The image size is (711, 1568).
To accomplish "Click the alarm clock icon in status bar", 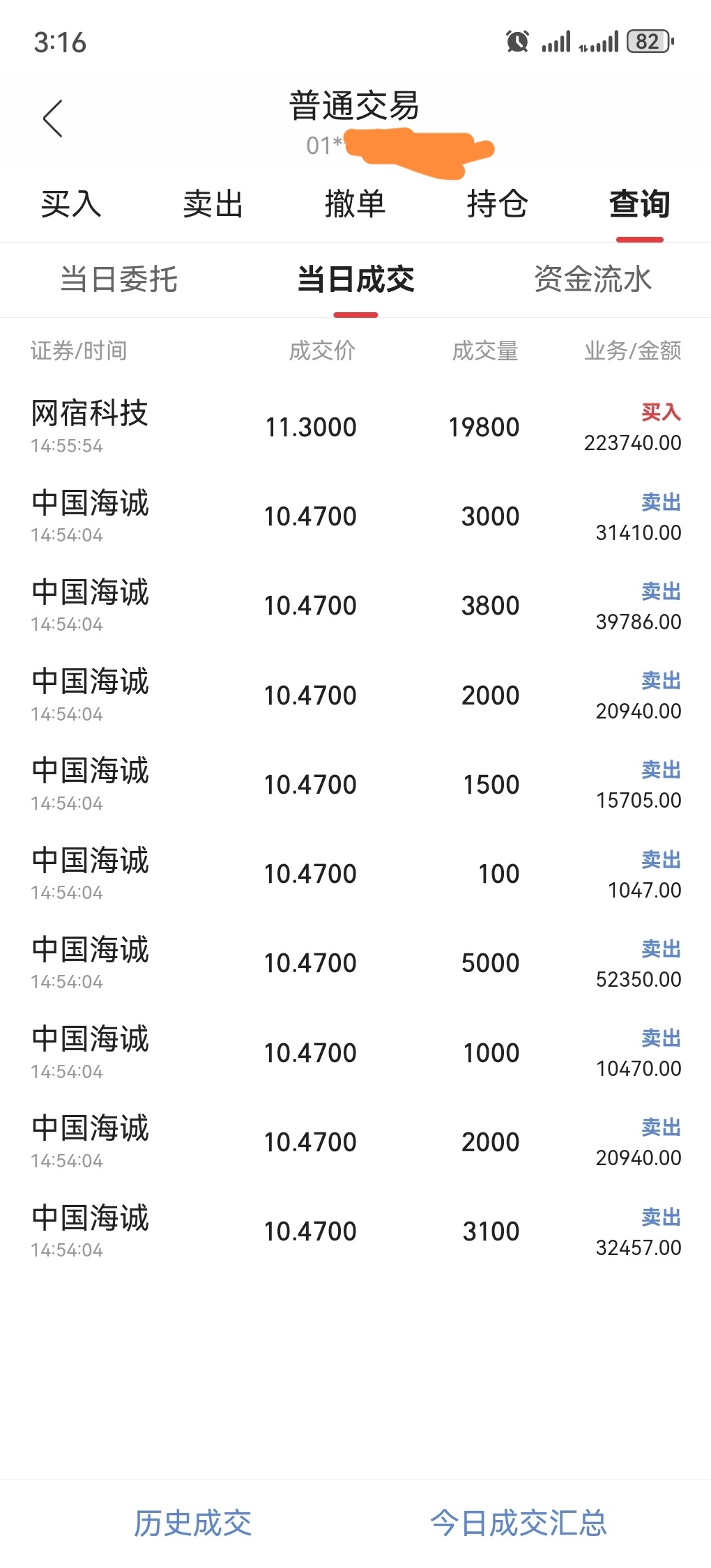I will 517,43.
